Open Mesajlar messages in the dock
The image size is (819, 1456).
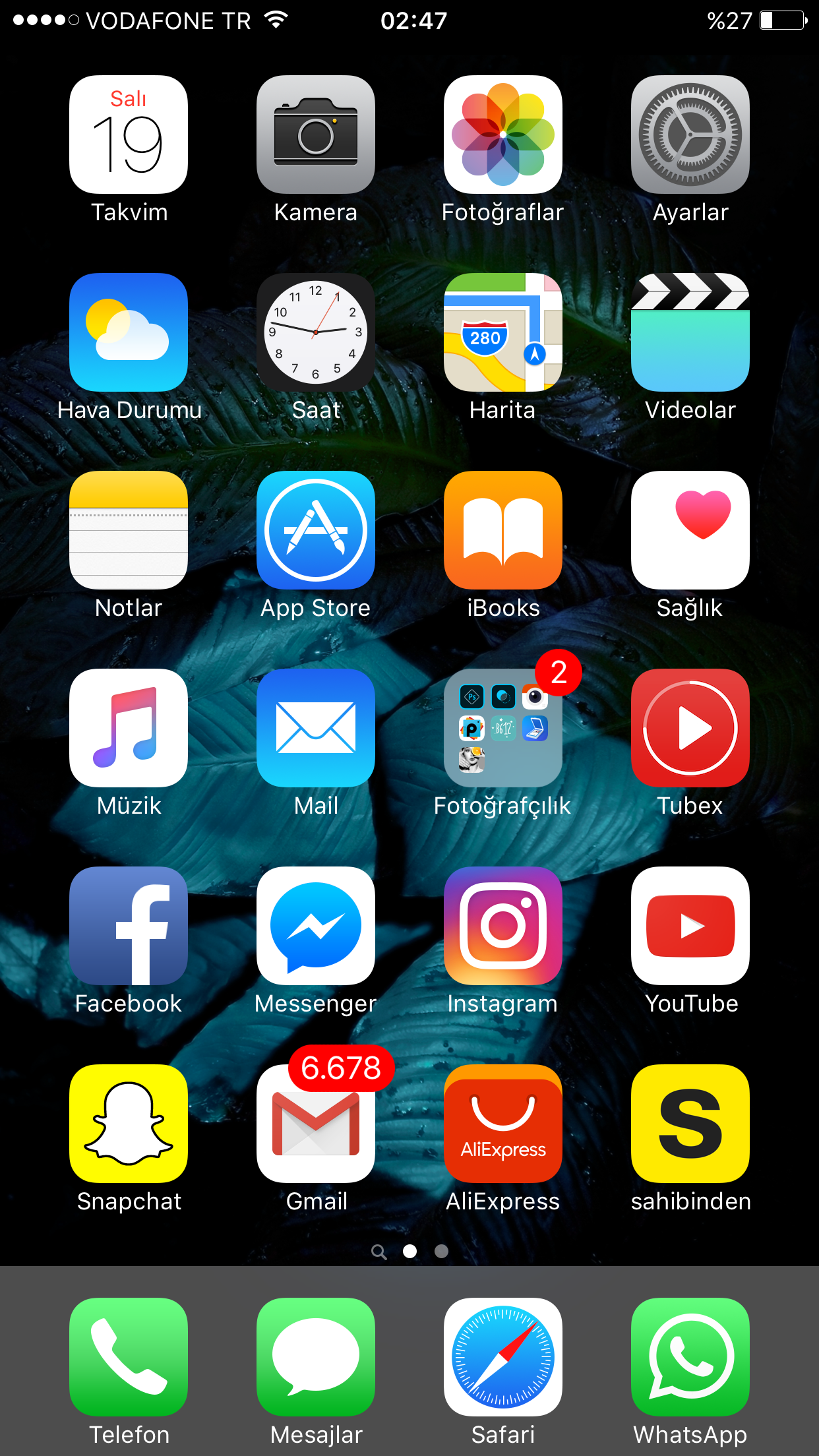point(316,1357)
